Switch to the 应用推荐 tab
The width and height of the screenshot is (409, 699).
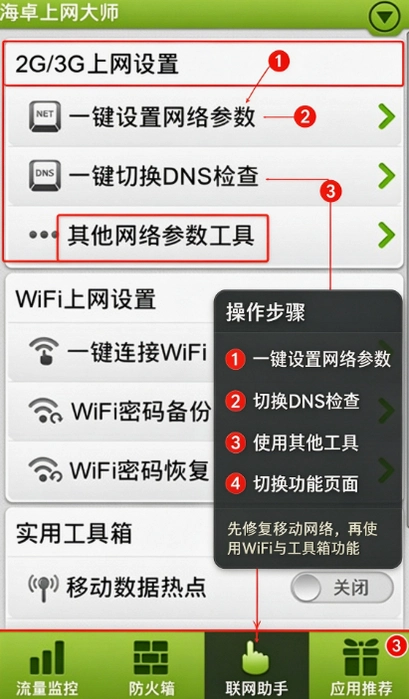[x=359, y=665]
